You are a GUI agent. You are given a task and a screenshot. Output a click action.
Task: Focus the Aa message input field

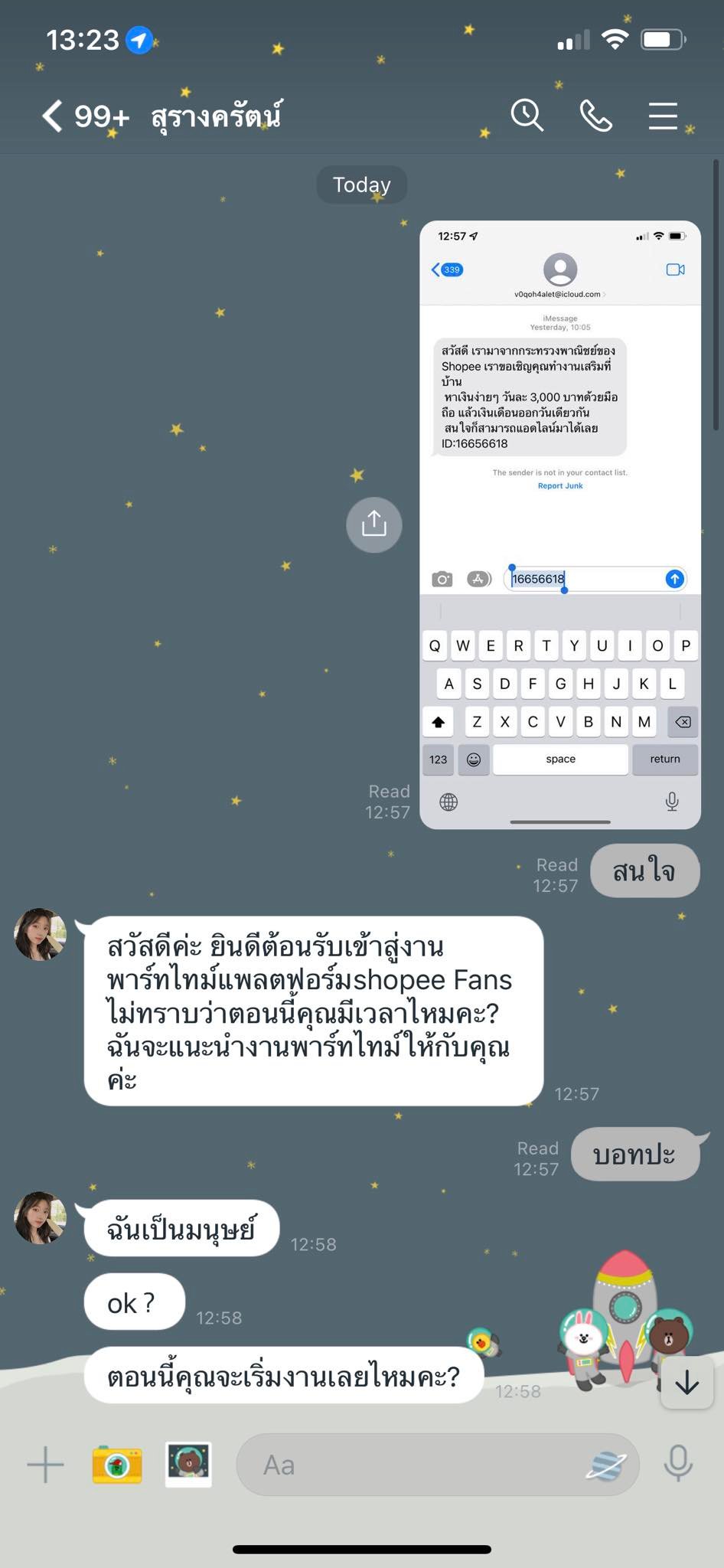pyautogui.click(x=413, y=1465)
